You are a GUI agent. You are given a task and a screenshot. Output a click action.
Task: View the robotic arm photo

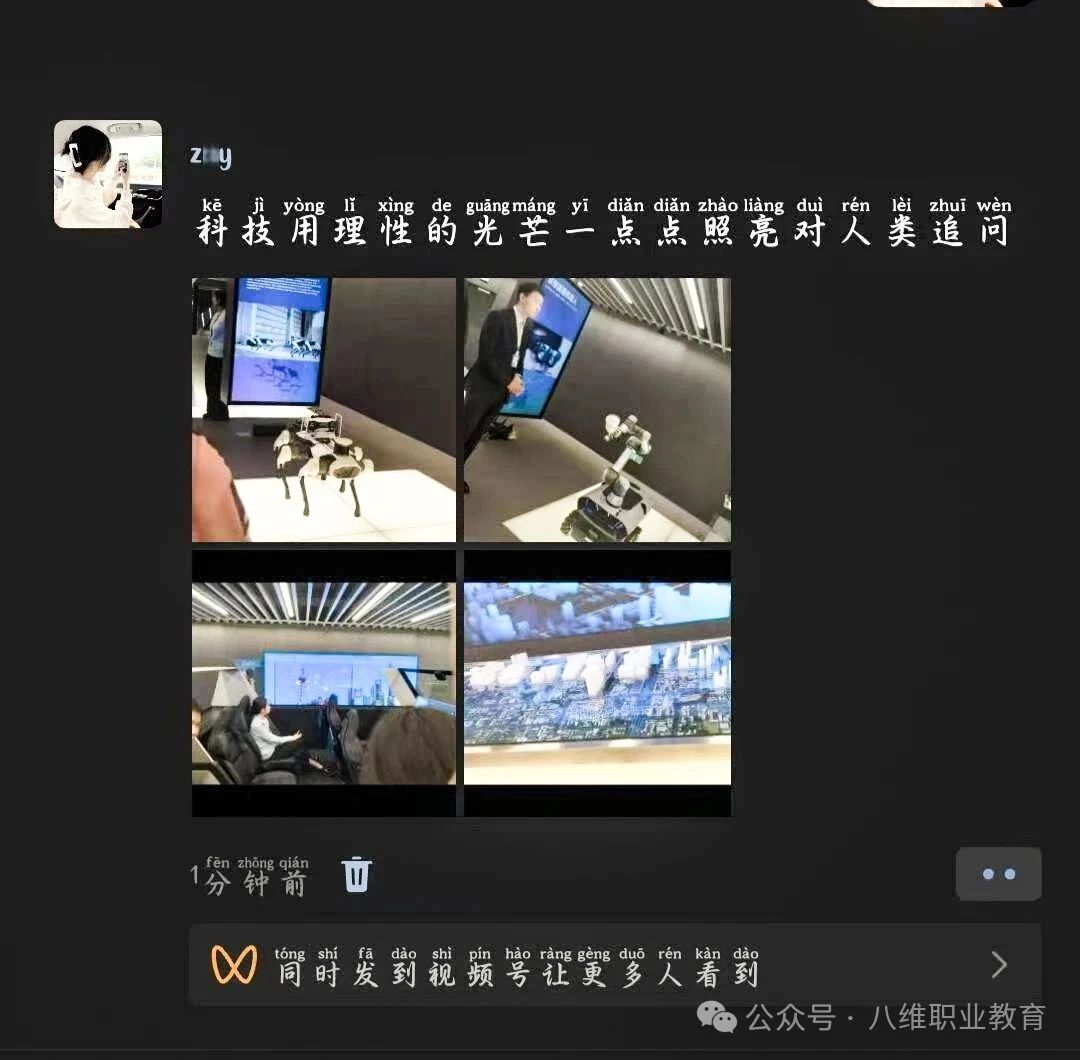pos(597,410)
